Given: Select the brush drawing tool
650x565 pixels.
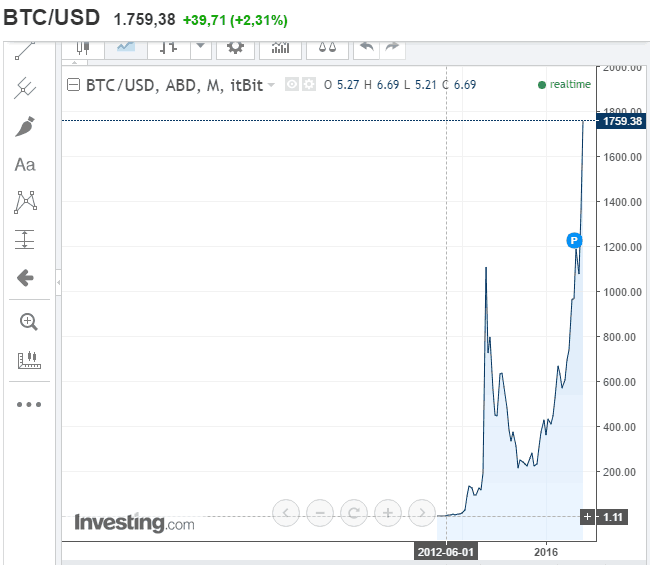Looking at the screenshot, I should click(x=25, y=126).
